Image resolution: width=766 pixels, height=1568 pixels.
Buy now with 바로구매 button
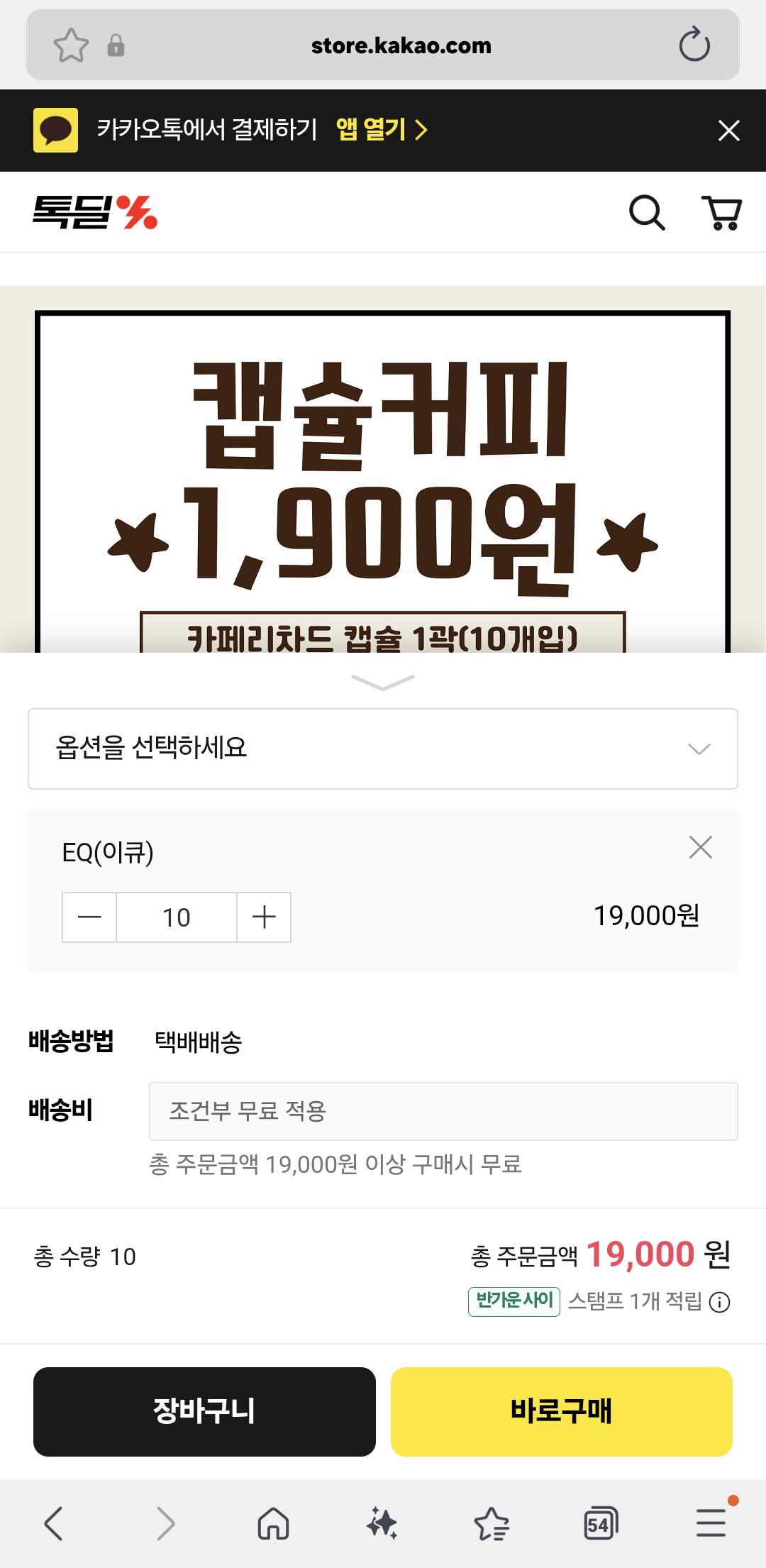point(562,1412)
